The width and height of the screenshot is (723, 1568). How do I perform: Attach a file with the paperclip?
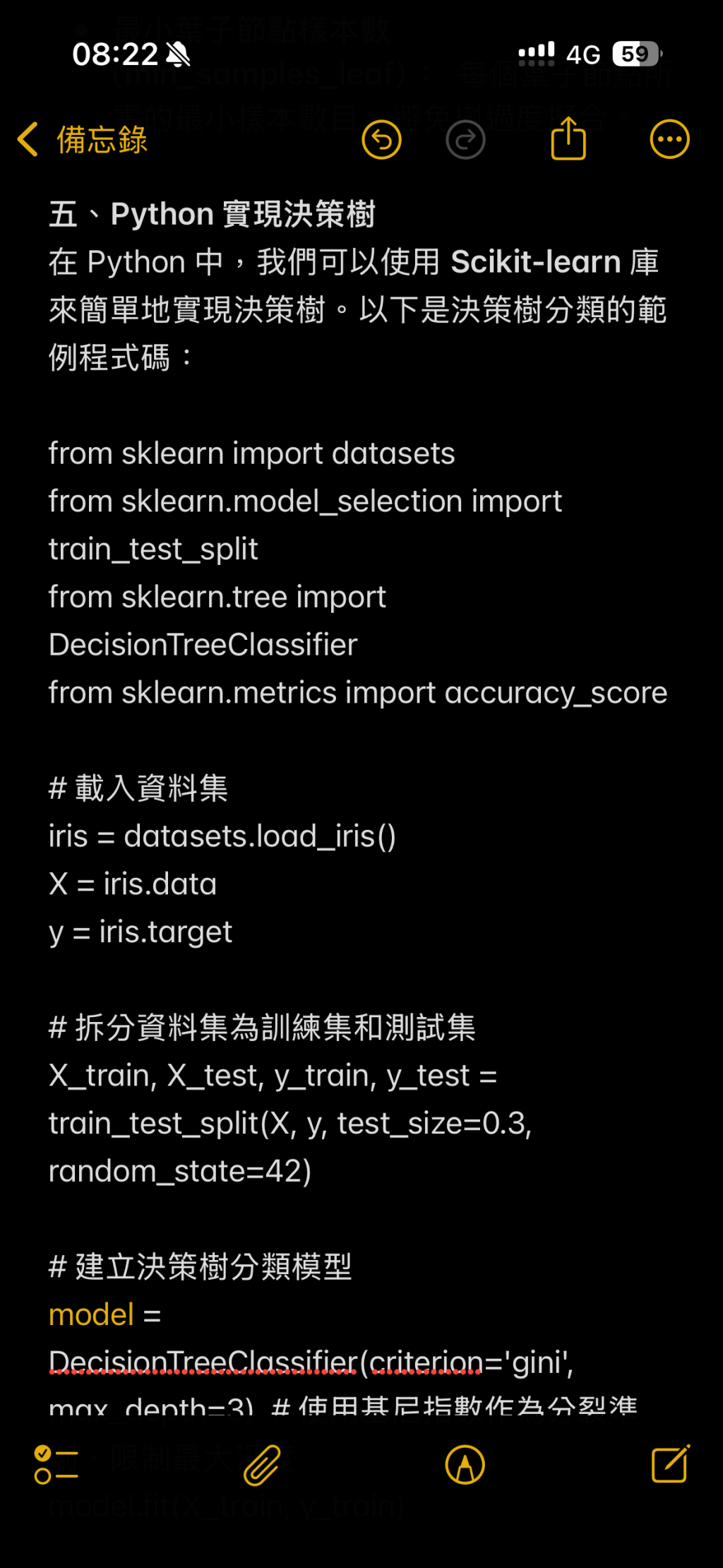(262, 1464)
